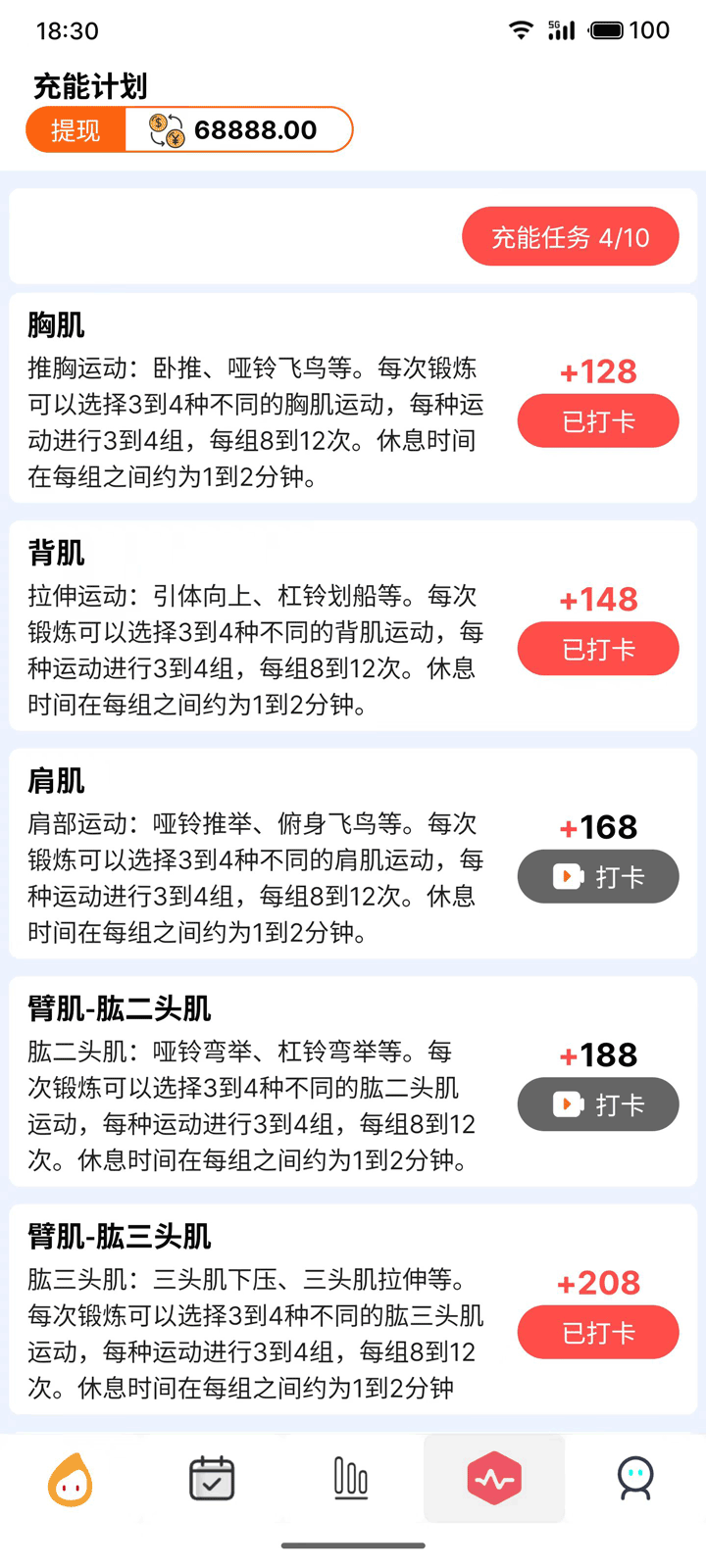
Task: Check in with 打卡 for 肩肌
Action: (598, 876)
